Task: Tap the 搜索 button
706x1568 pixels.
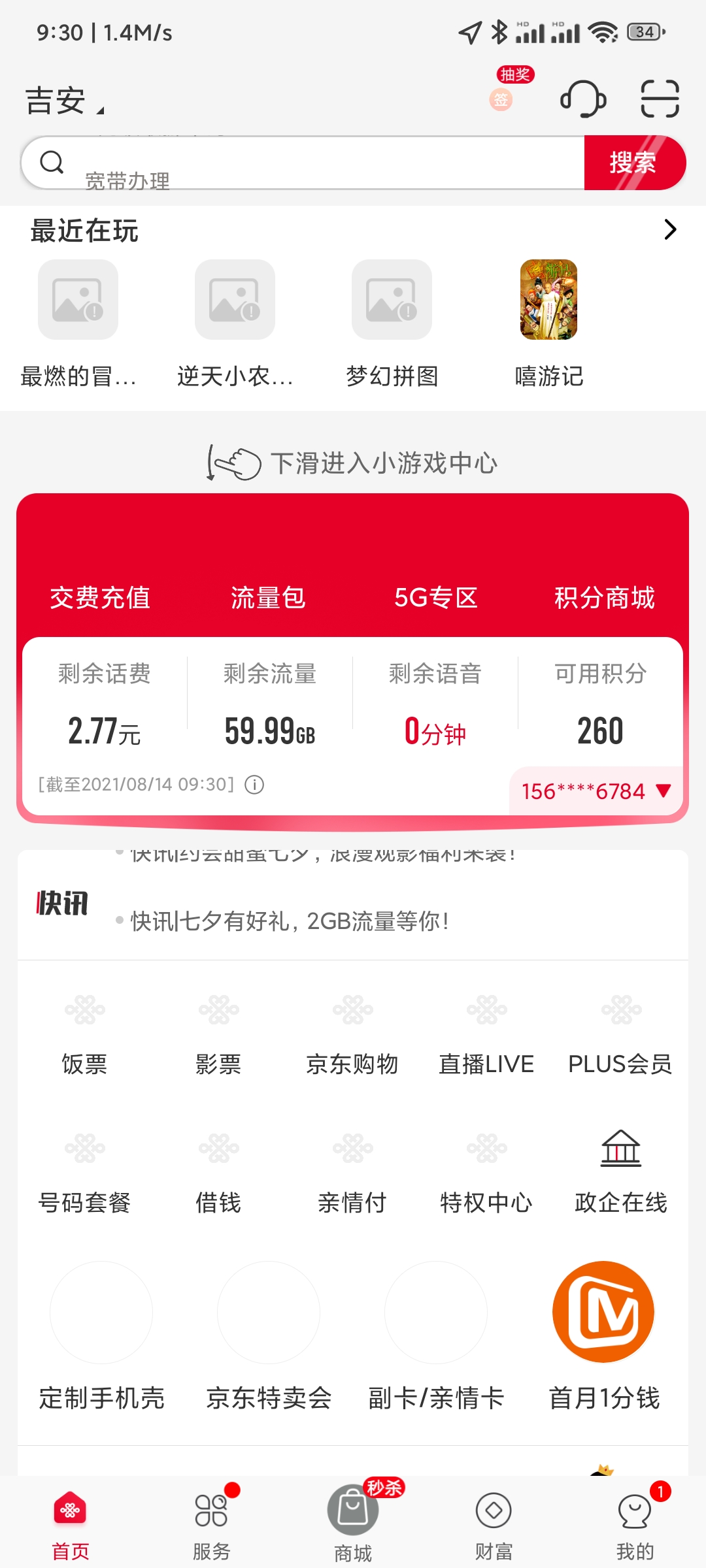Action: (x=633, y=163)
